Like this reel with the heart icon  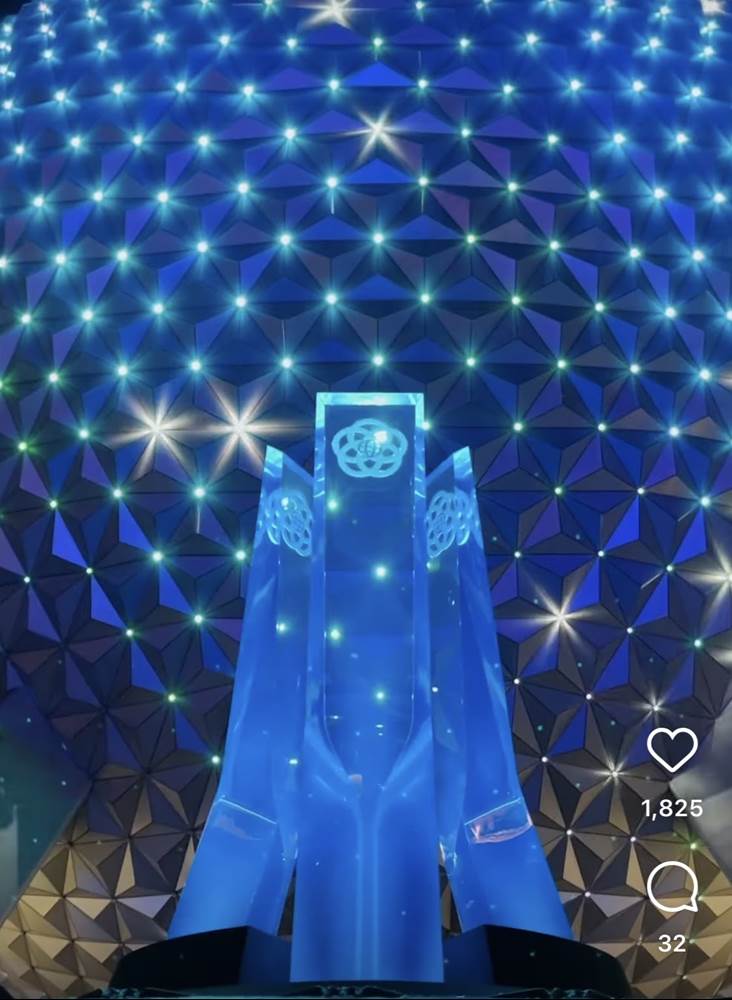pos(672,749)
